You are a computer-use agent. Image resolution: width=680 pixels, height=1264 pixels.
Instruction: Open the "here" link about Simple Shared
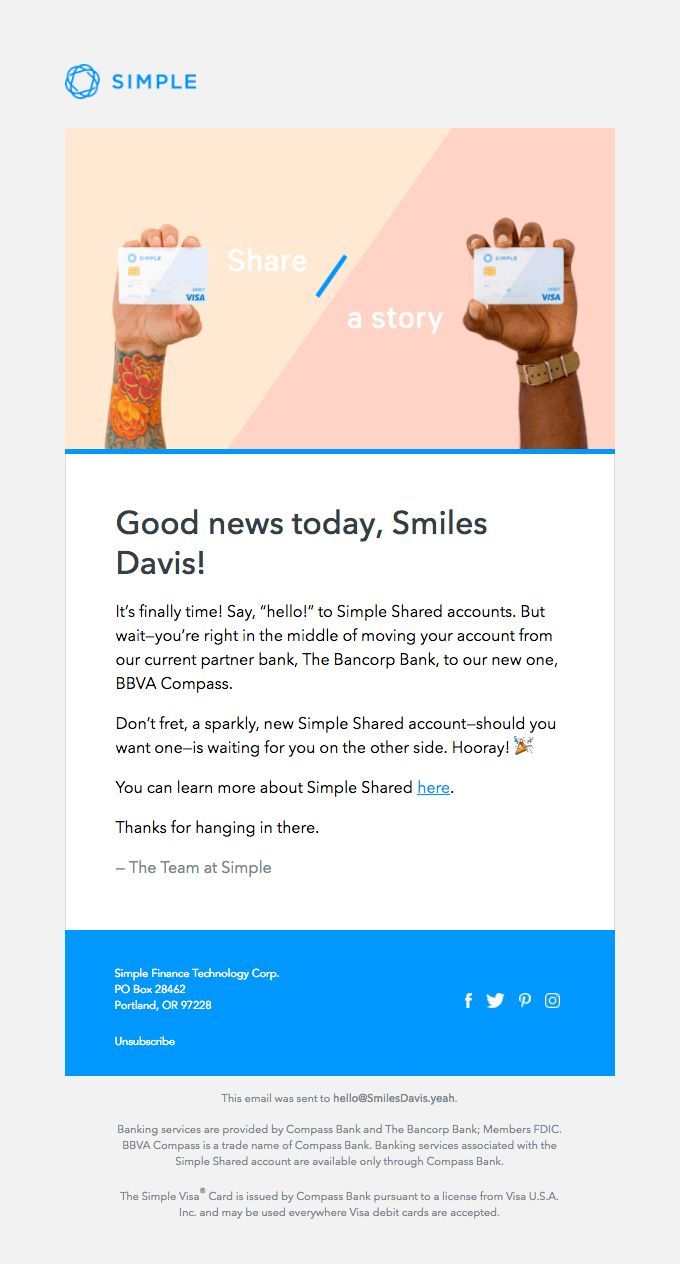click(433, 788)
